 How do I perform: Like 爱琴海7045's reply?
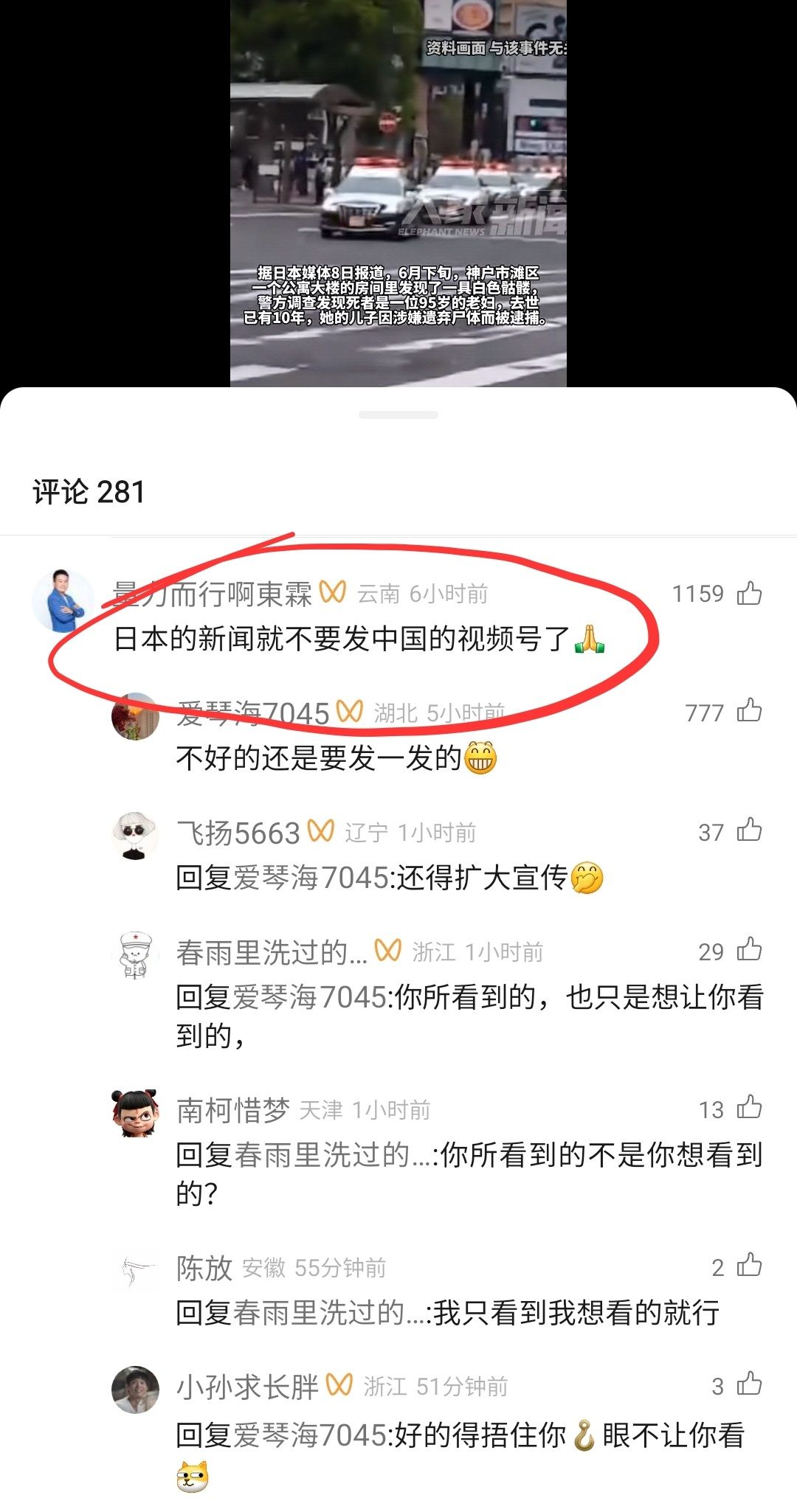[750, 711]
